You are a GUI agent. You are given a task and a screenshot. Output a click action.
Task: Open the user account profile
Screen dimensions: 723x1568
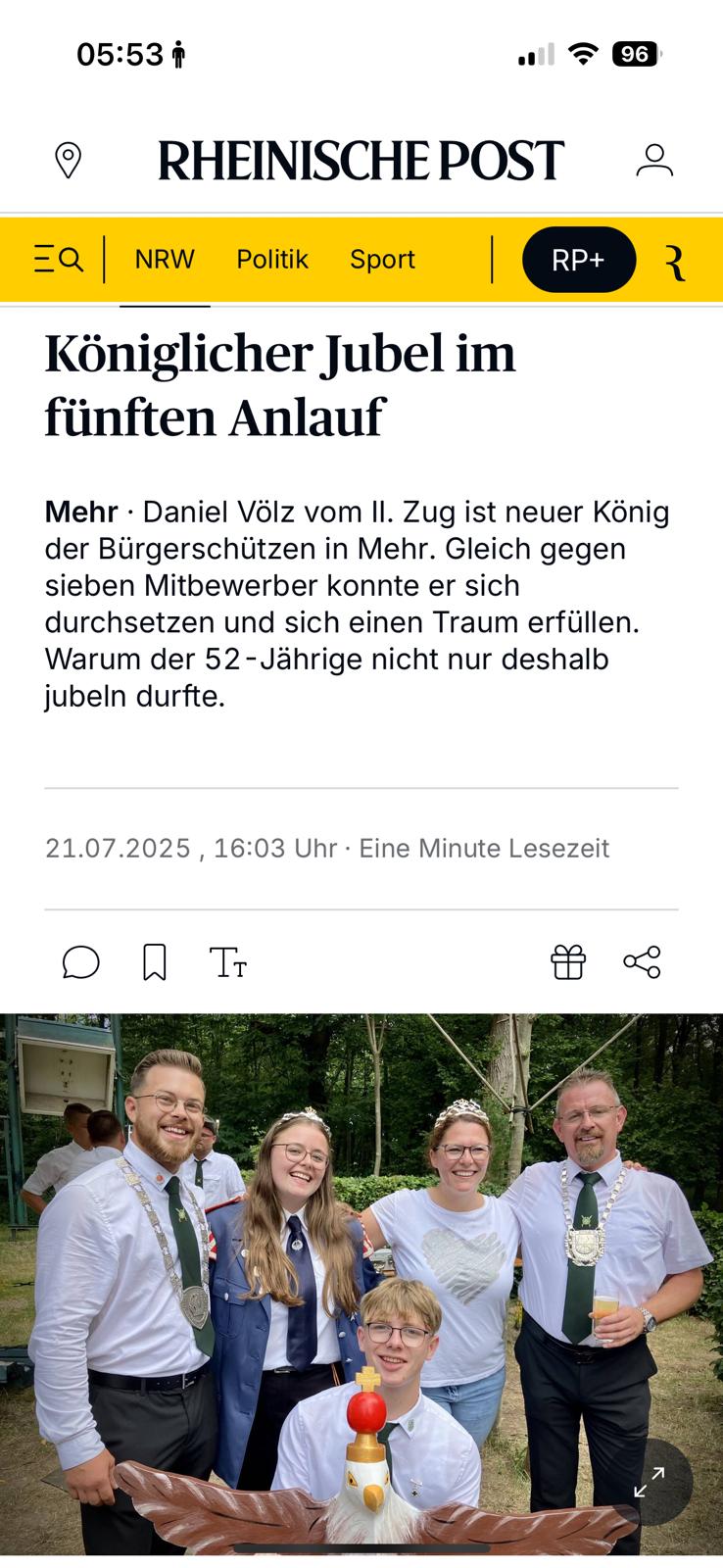654,160
